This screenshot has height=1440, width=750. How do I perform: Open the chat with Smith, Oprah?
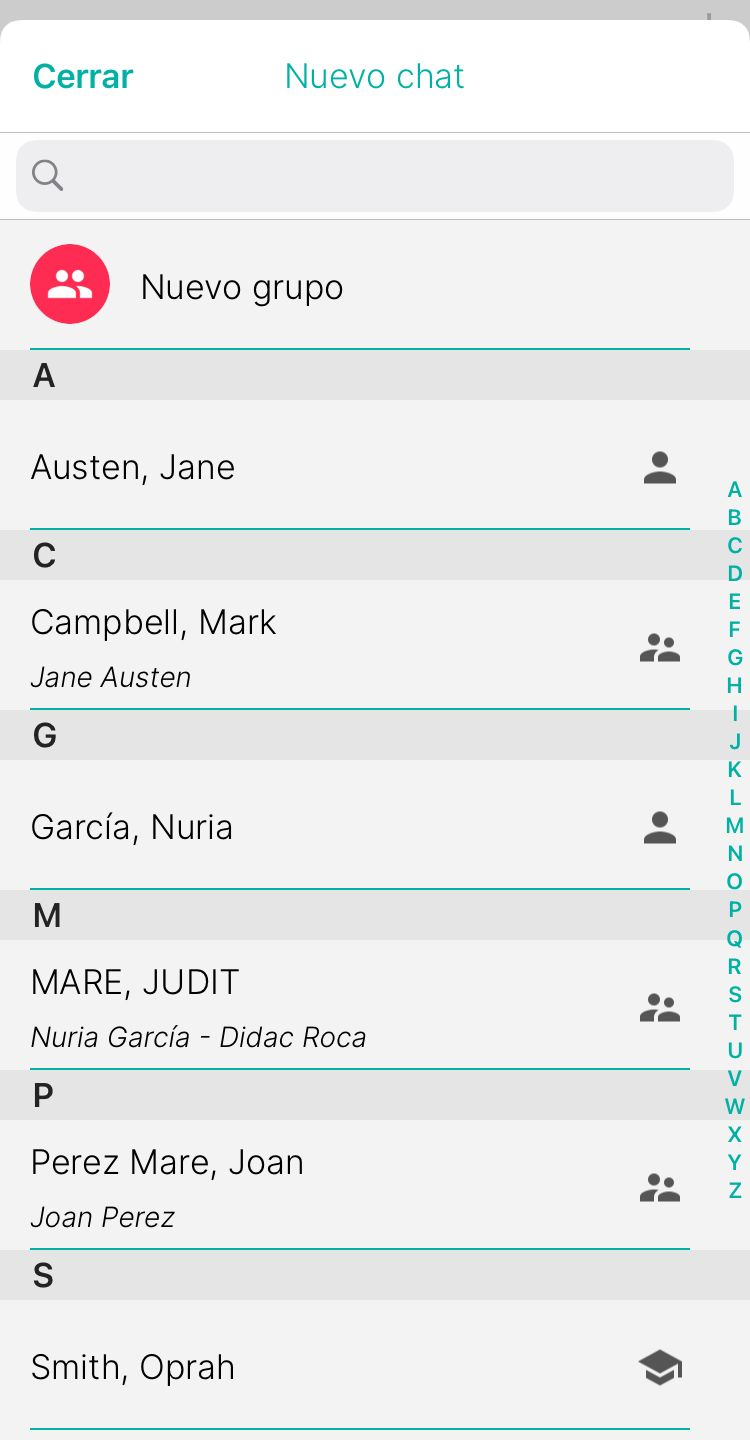point(360,1366)
